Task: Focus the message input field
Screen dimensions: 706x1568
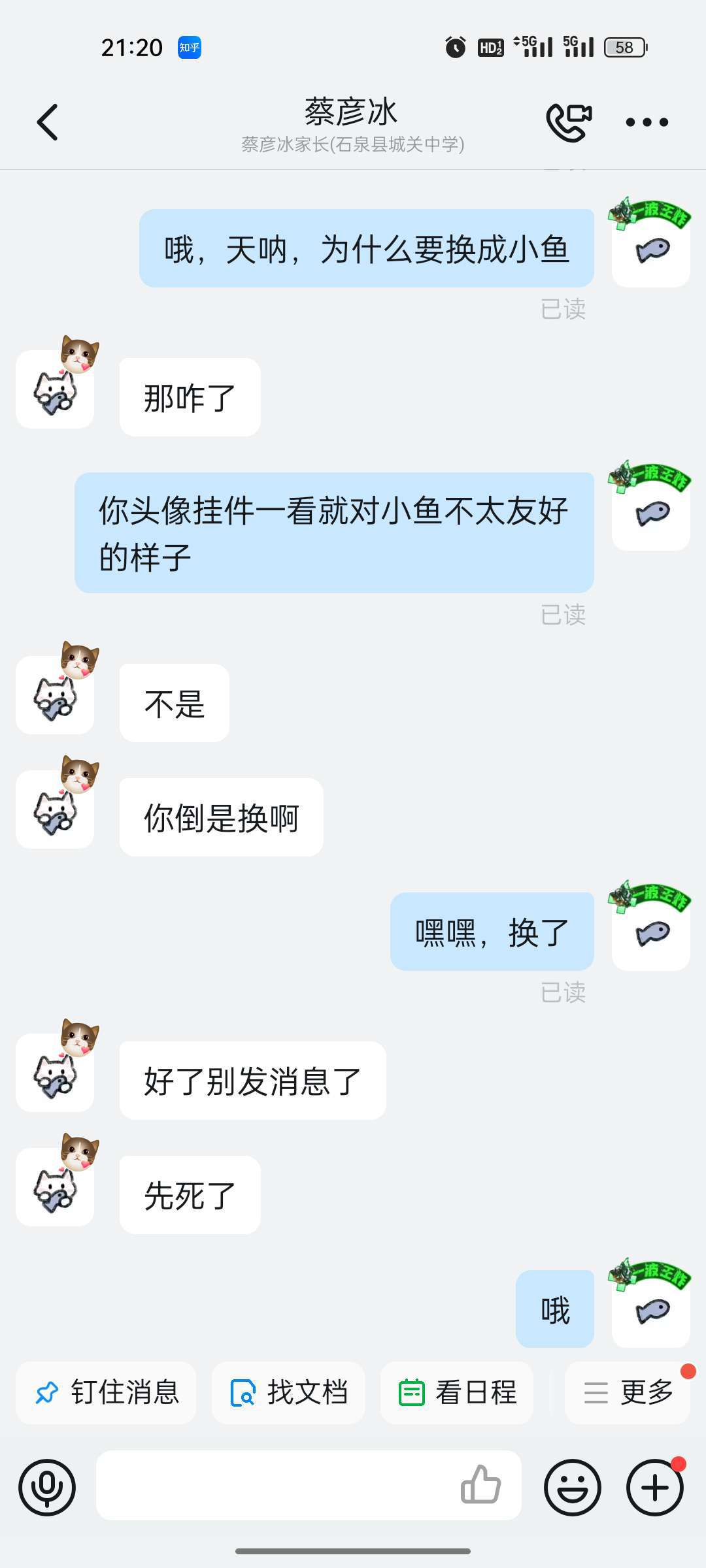Action: point(275,1485)
